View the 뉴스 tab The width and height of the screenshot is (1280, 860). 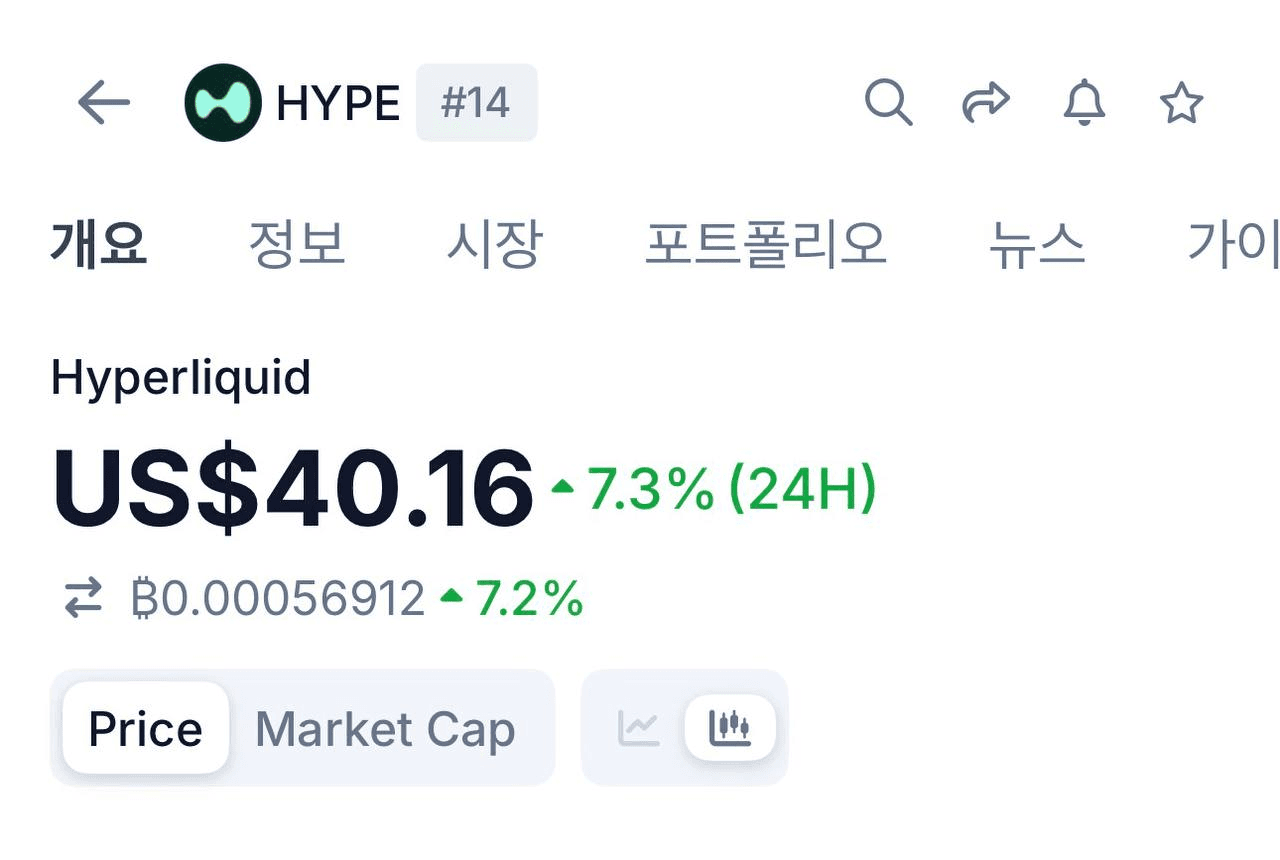coord(1036,244)
